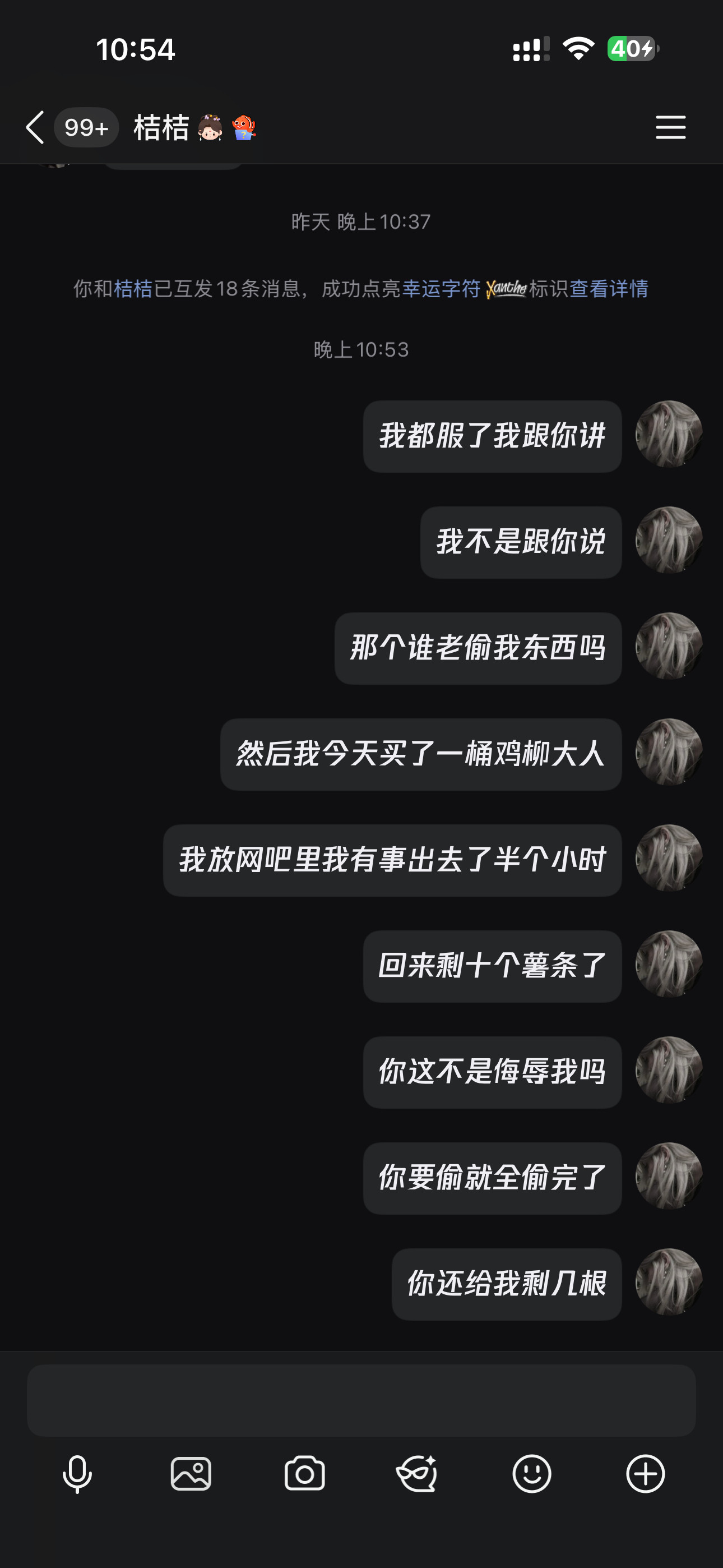This screenshot has width=723, height=1568.
Task: Tap the microphone voice input icon
Action: point(77,1474)
